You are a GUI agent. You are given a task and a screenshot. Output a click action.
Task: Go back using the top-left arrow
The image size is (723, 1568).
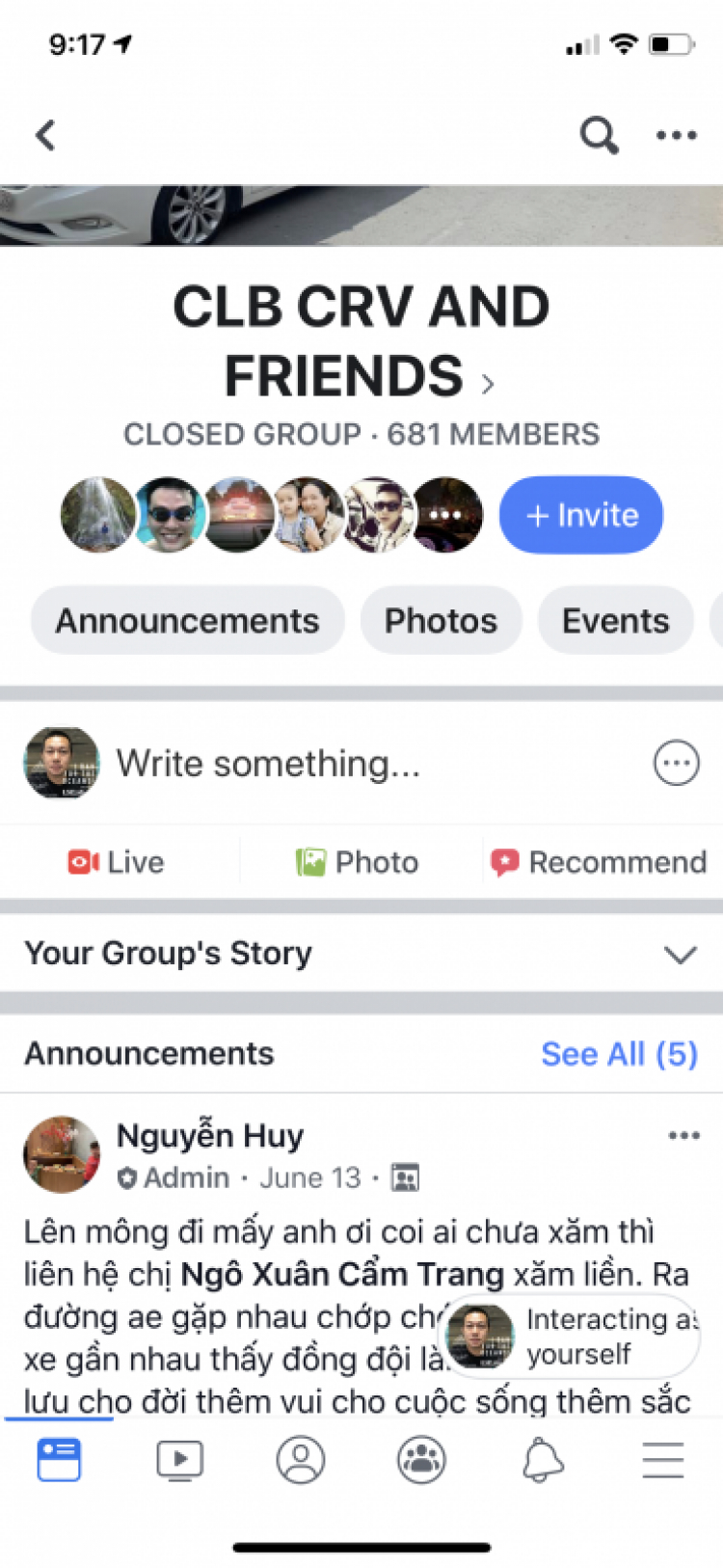[45, 135]
